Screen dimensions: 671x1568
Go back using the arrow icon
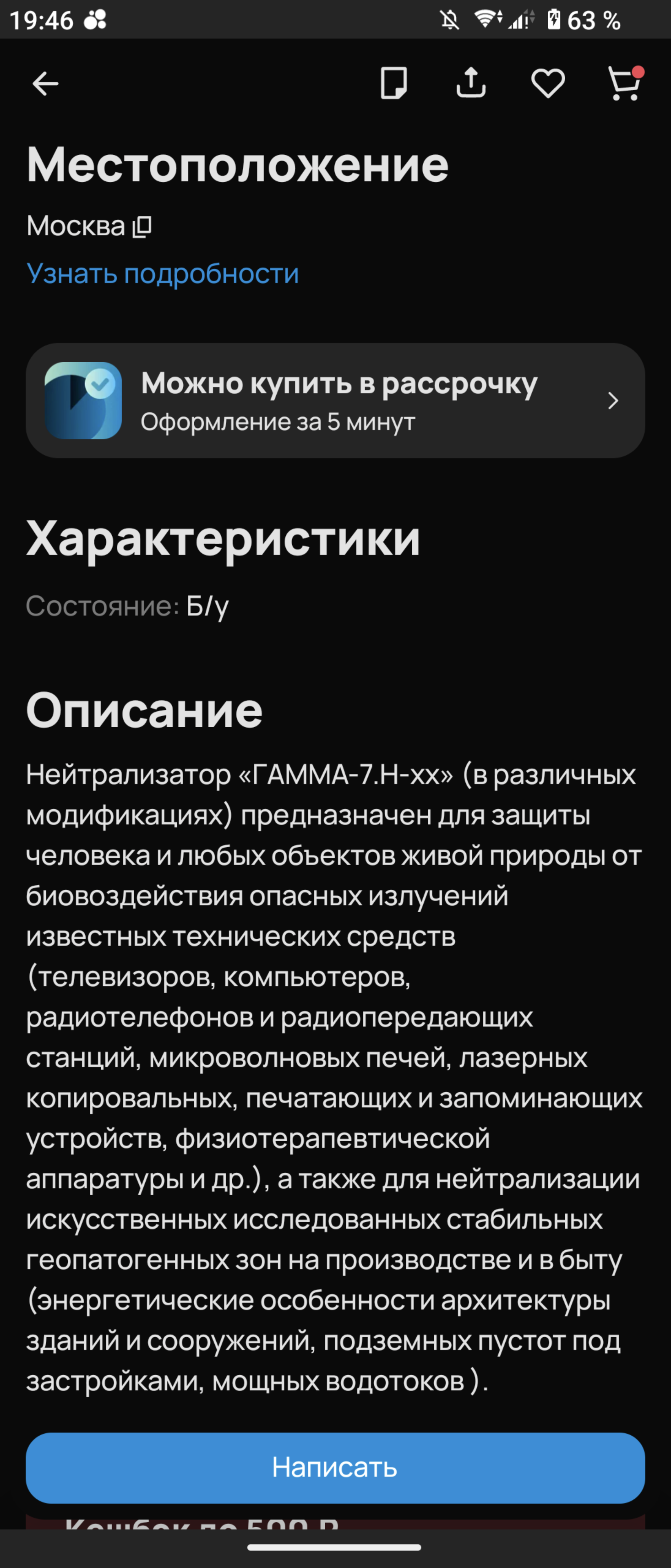pyautogui.click(x=45, y=84)
